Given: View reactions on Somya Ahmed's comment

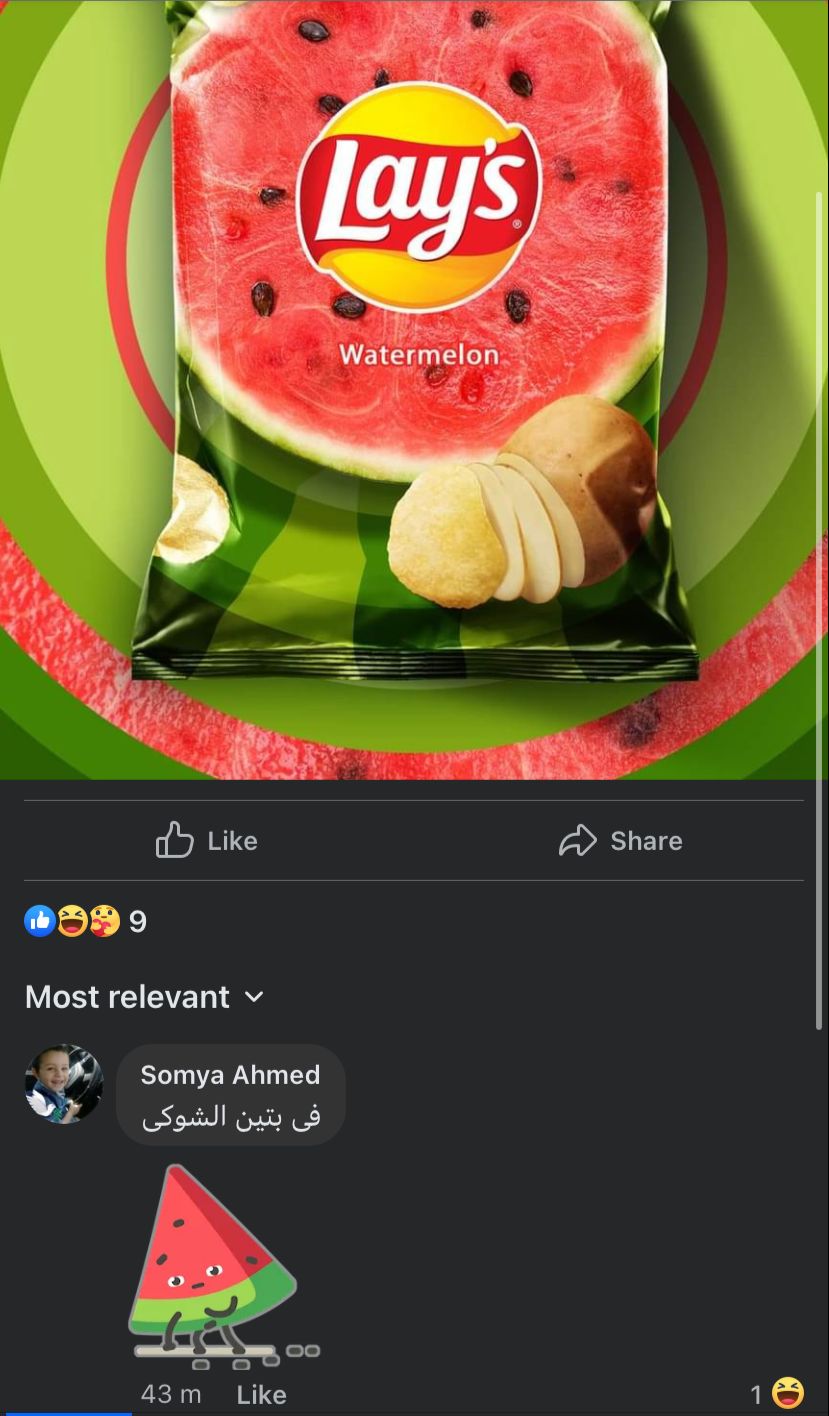Looking at the screenshot, I should (777, 1393).
